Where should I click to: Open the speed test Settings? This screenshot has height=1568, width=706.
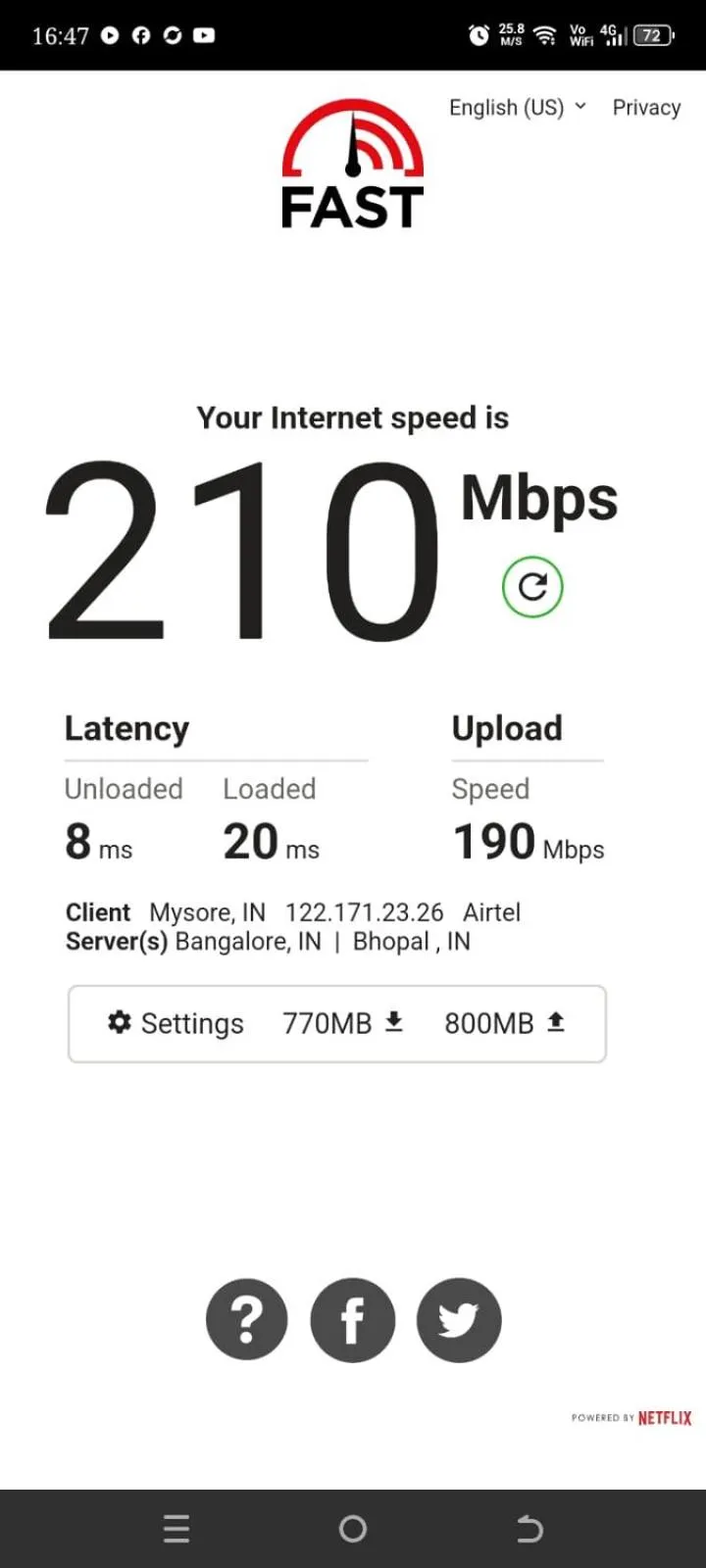pyautogui.click(x=176, y=1023)
